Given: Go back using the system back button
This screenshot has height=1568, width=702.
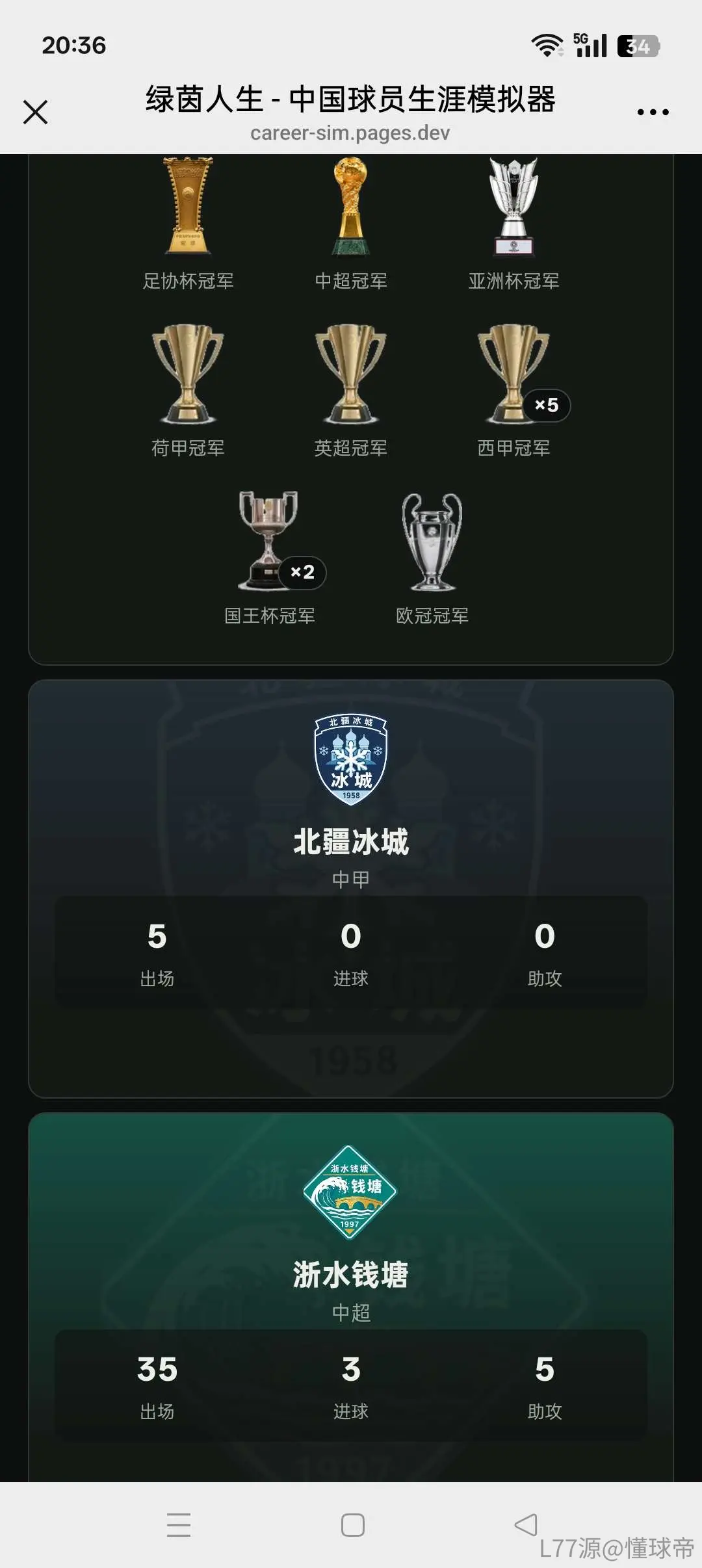Looking at the screenshot, I should tap(525, 1524).
